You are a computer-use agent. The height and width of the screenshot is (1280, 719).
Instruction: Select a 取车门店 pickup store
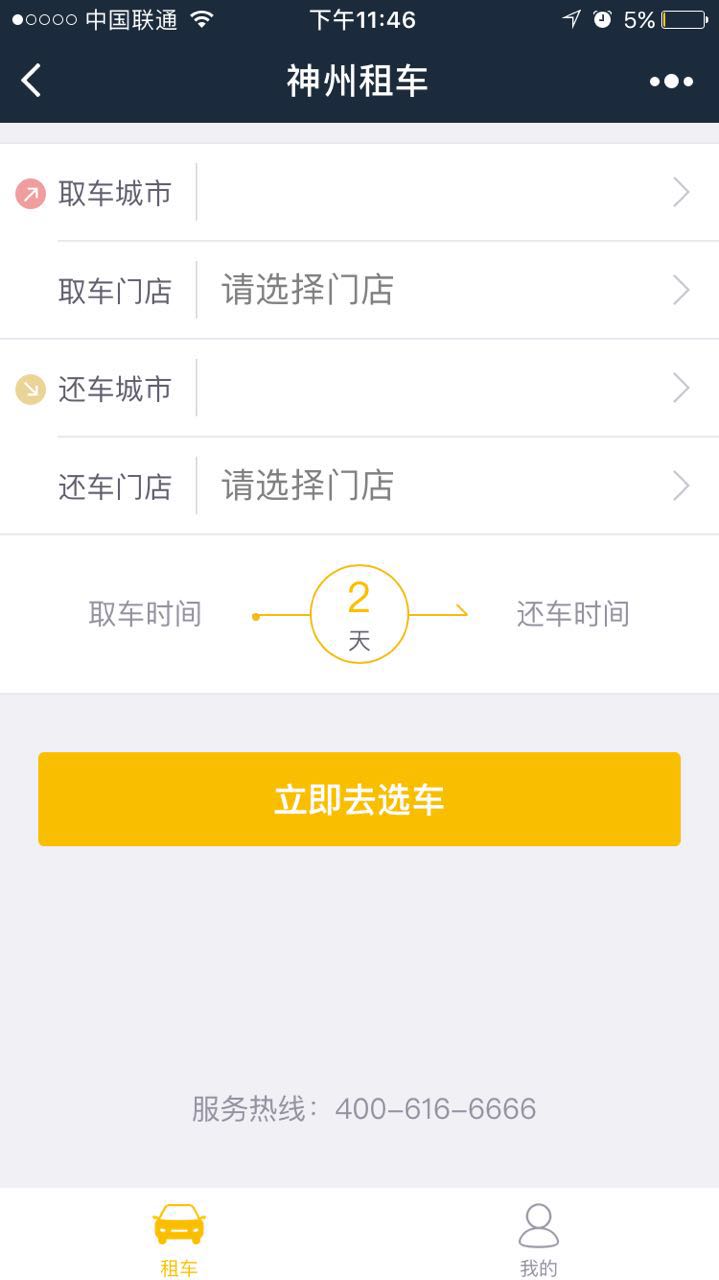(x=440, y=291)
